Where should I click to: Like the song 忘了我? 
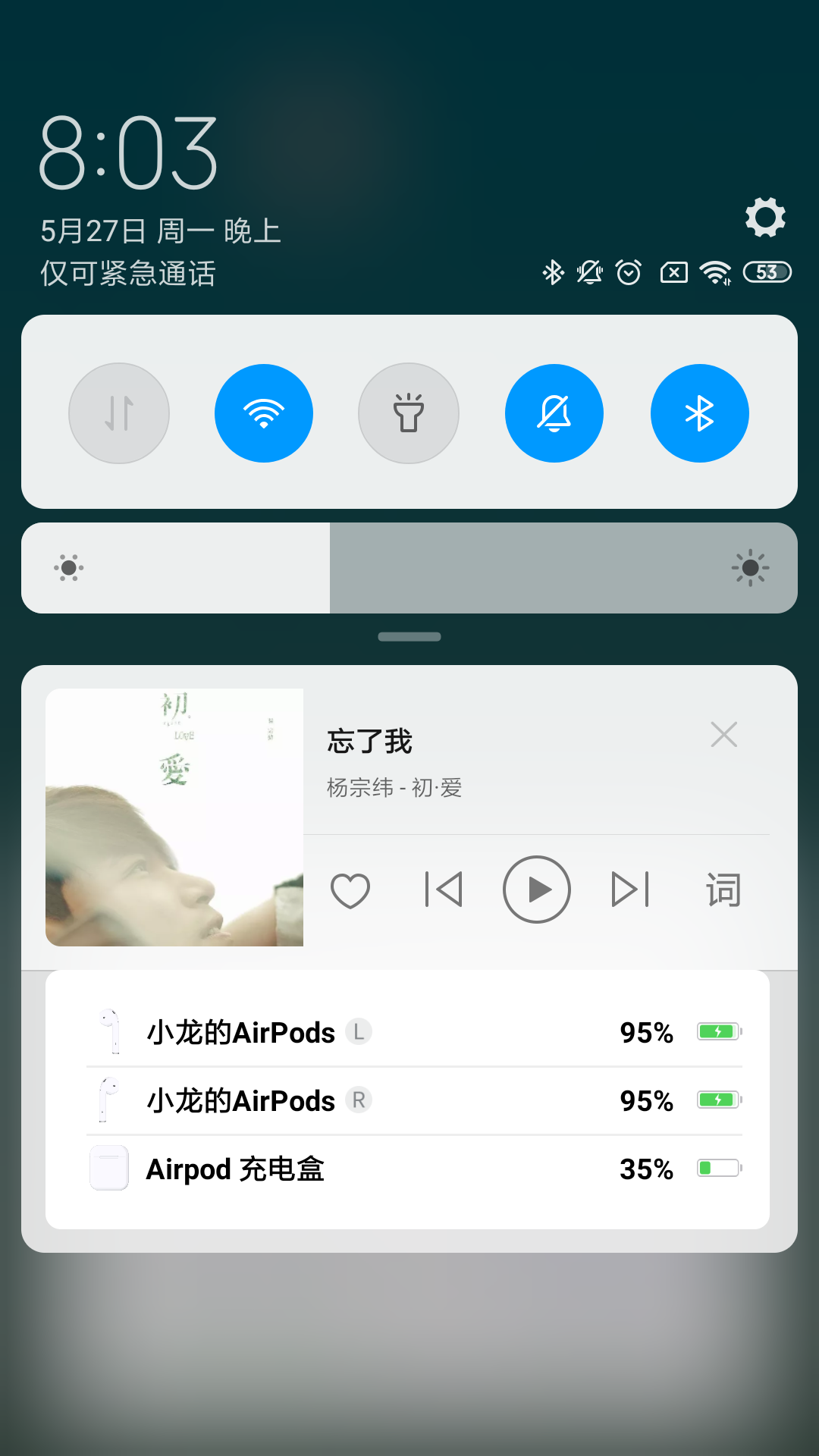click(x=350, y=890)
